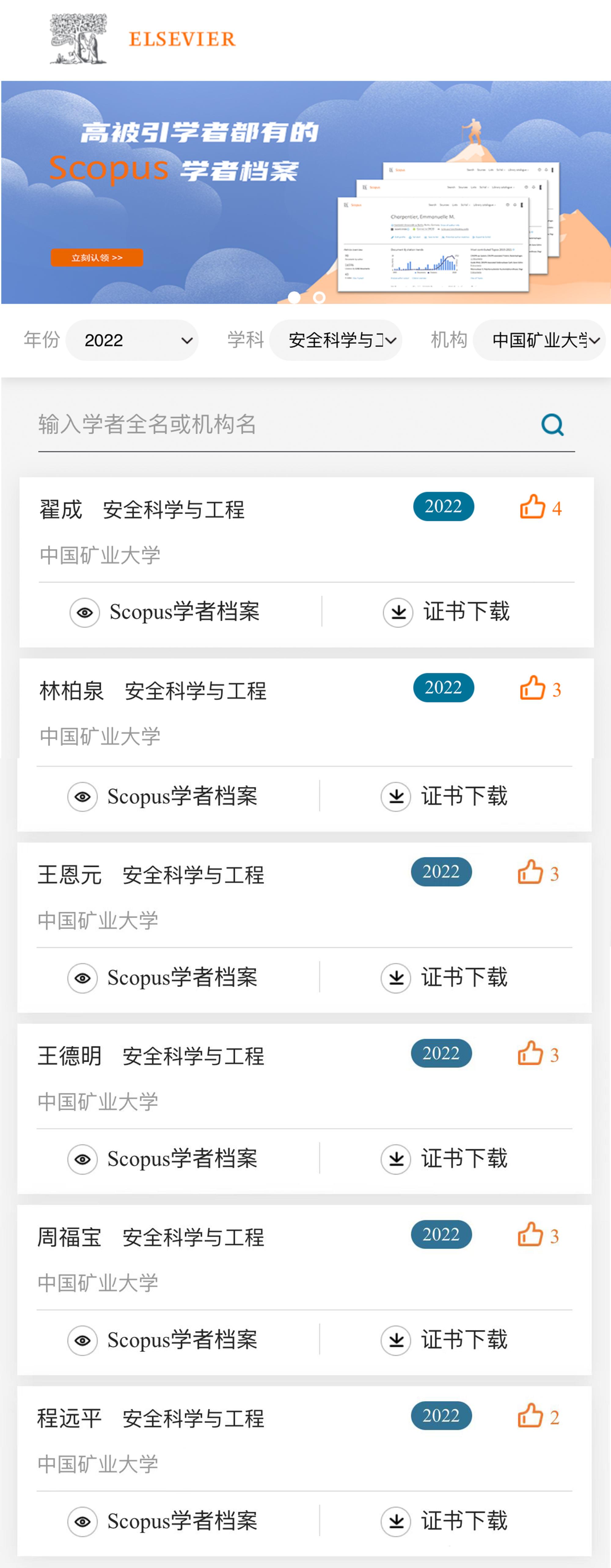611x1568 pixels.
Task: Download certificate for 翟成
Action: click(x=447, y=612)
